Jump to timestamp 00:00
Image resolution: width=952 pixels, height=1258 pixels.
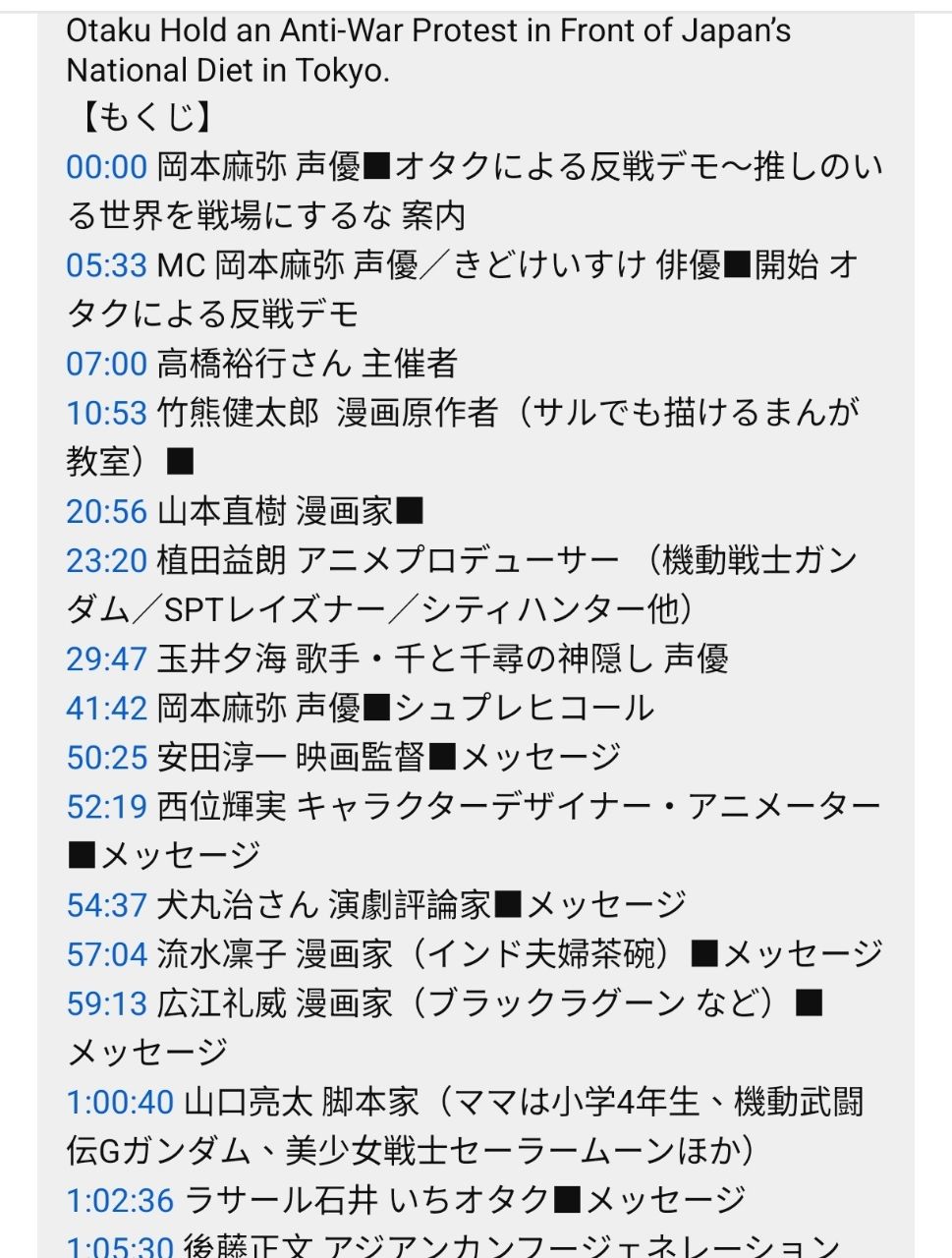[106, 167]
